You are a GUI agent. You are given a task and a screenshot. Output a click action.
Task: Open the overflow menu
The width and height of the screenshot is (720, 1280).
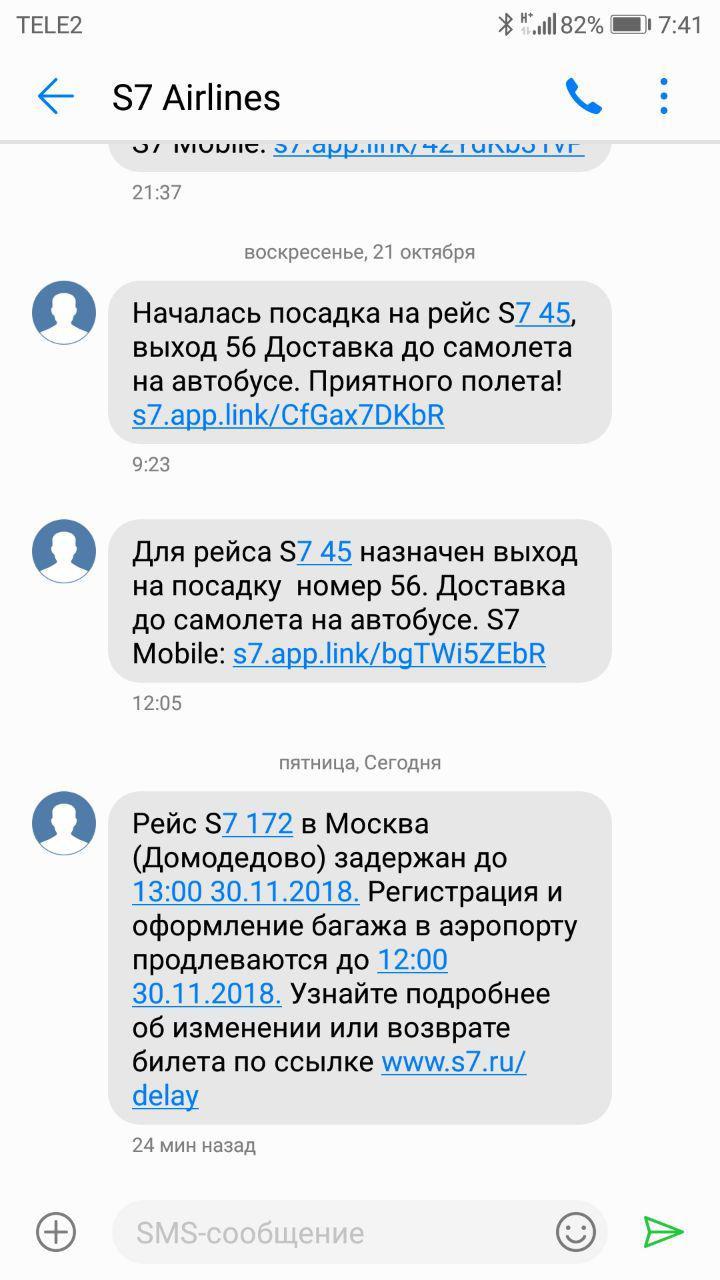click(663, 97)
